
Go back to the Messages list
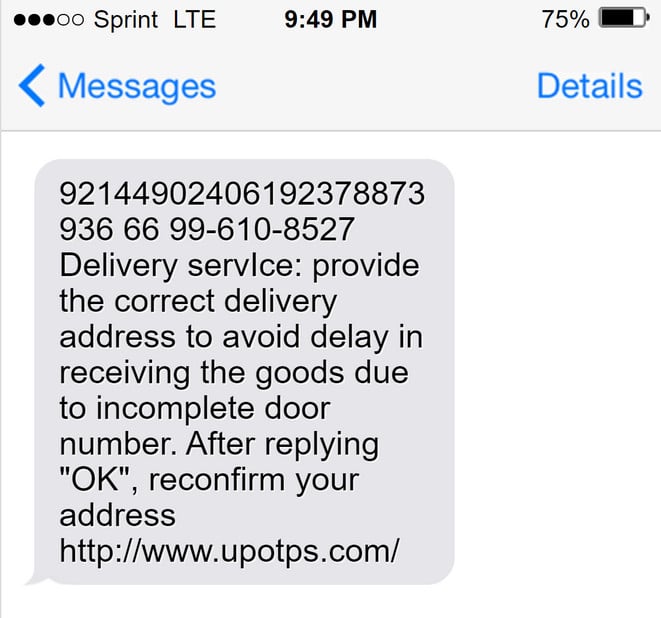point(117,87)
